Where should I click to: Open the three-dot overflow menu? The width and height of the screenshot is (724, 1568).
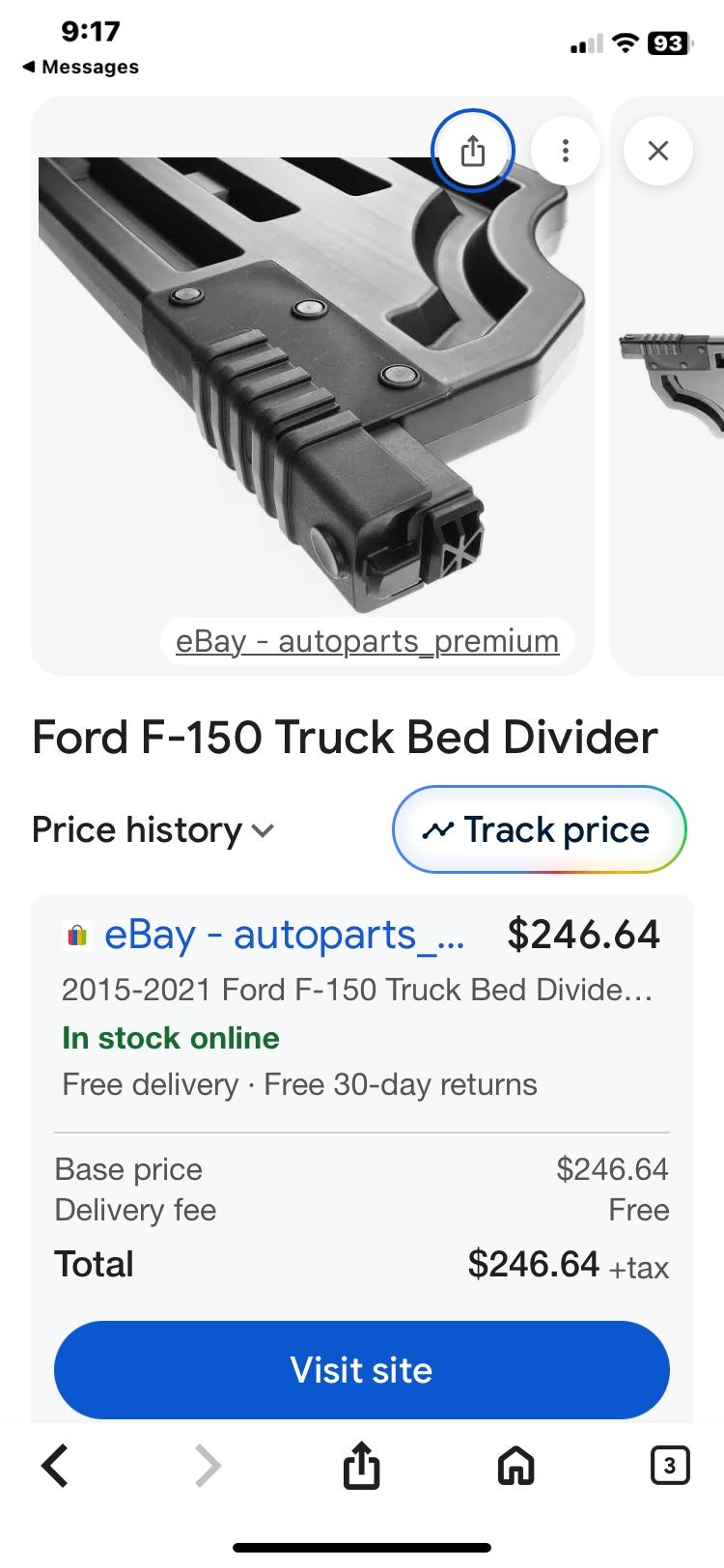566,151
